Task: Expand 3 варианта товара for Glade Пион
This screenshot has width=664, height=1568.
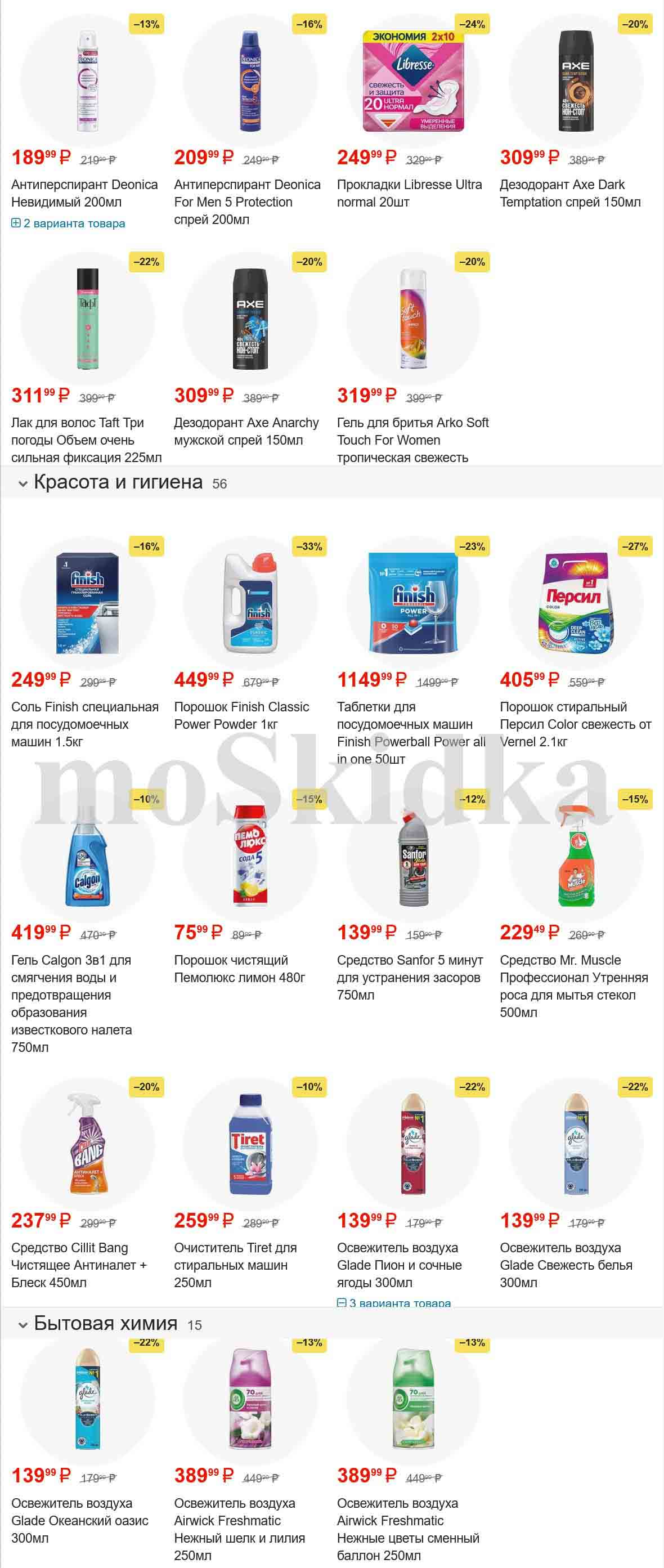Action: click(394, 1302)
